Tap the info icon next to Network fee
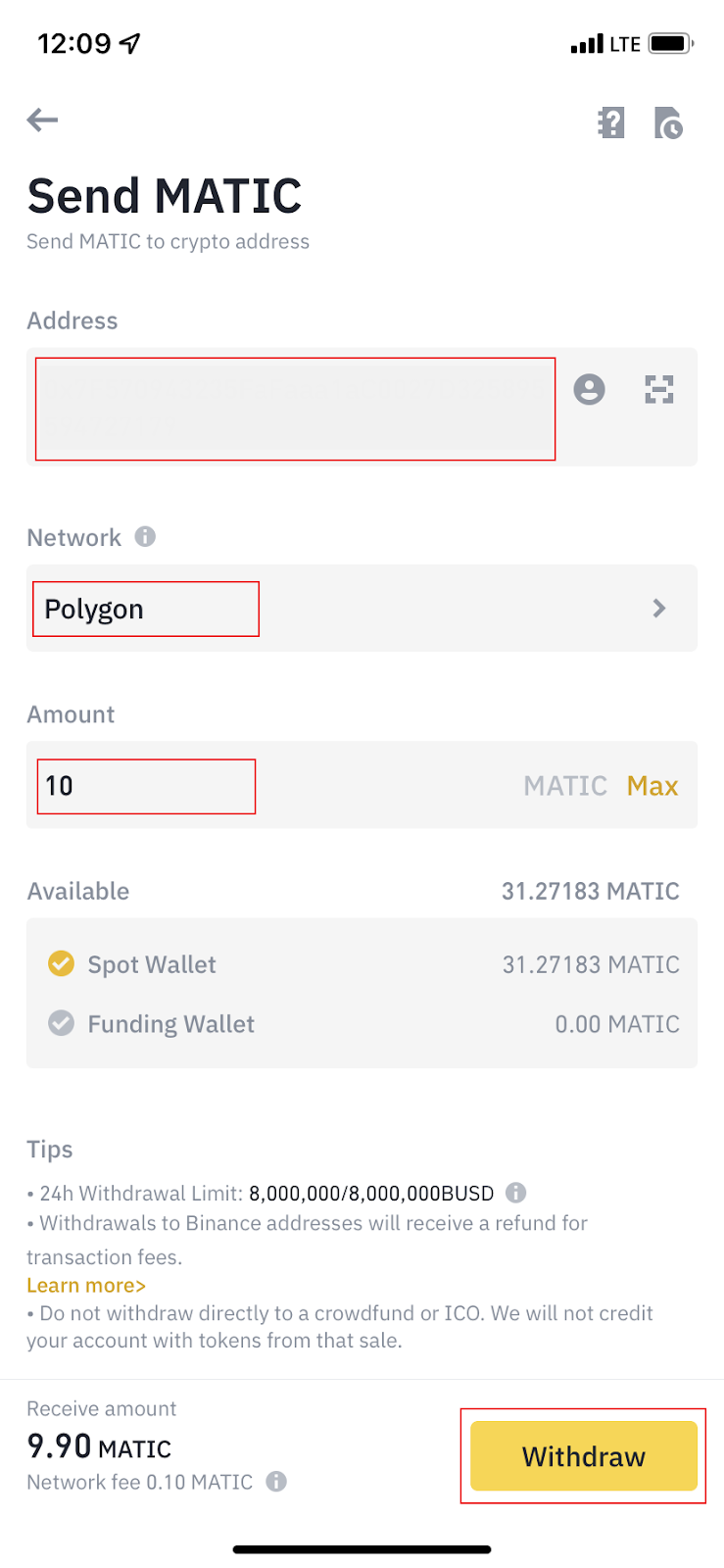 pyautogui.click(x=275, y=1483)
